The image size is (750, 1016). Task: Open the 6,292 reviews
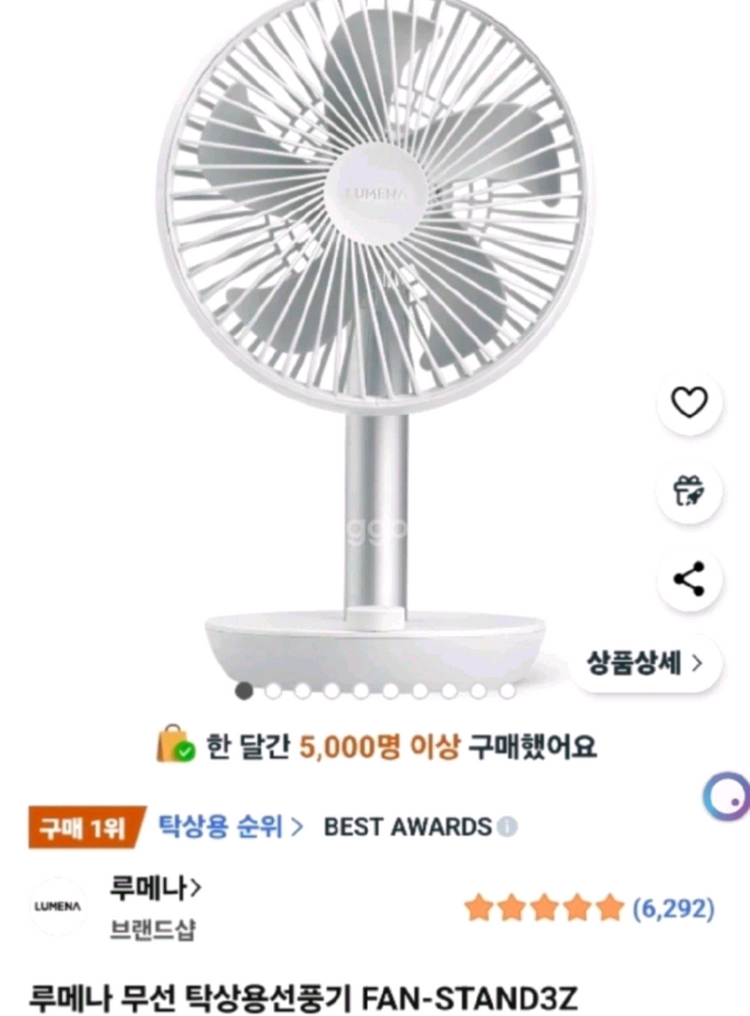671,908
